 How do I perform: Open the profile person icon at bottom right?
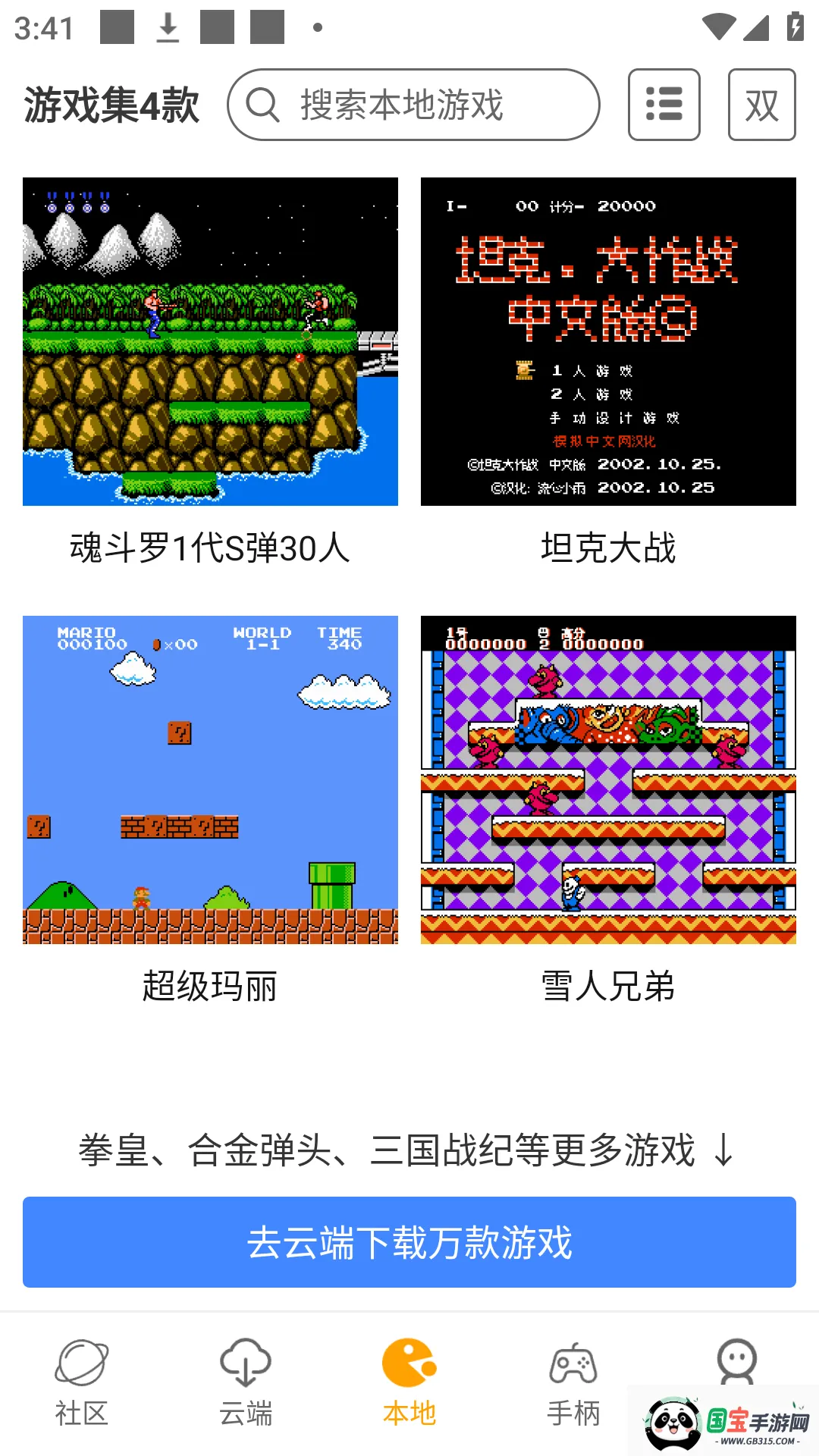(x=736, y=1365)
